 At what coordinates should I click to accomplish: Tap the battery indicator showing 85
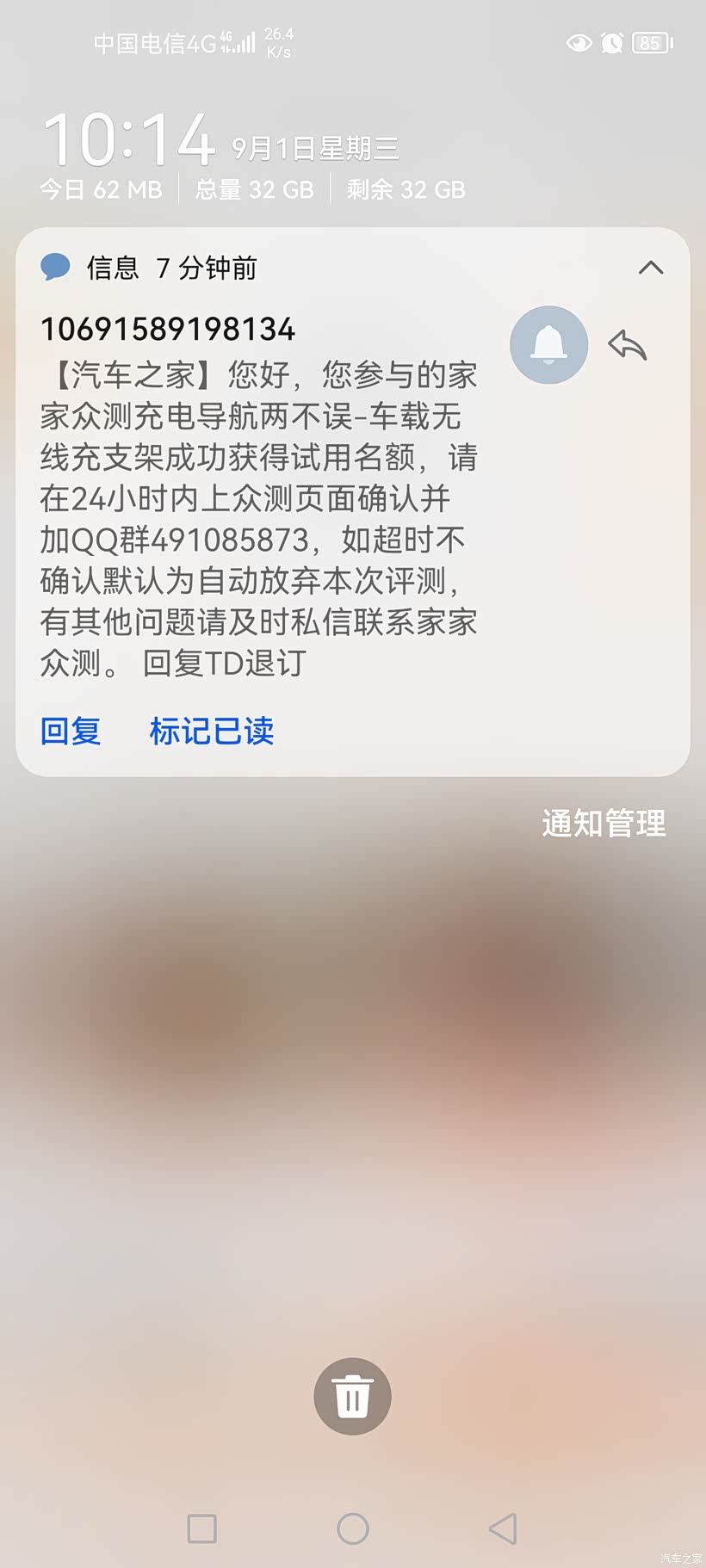pyautogui.click(x=652, y=42)
